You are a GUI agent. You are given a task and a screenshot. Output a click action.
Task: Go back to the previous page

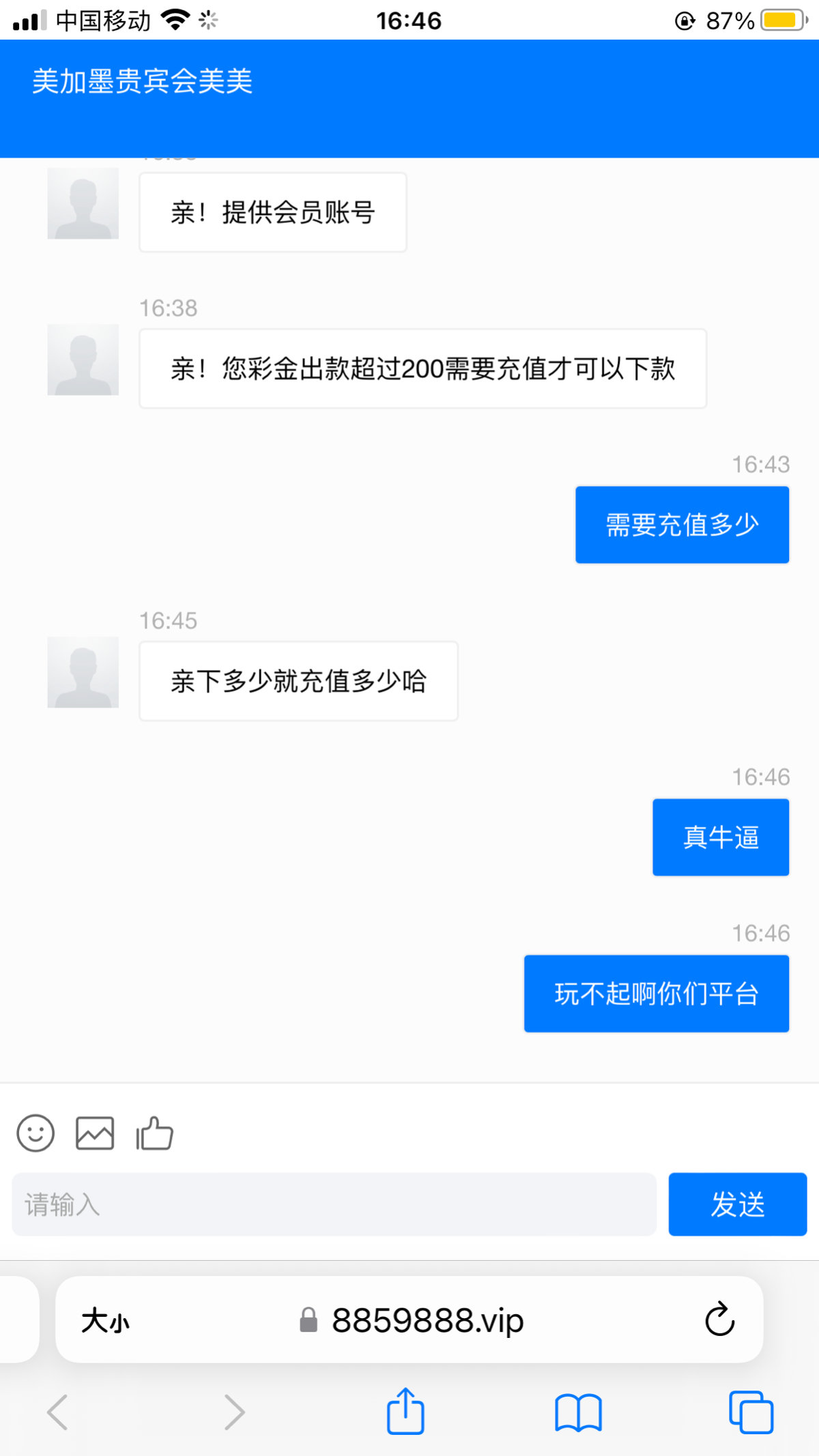(57, 1412)
